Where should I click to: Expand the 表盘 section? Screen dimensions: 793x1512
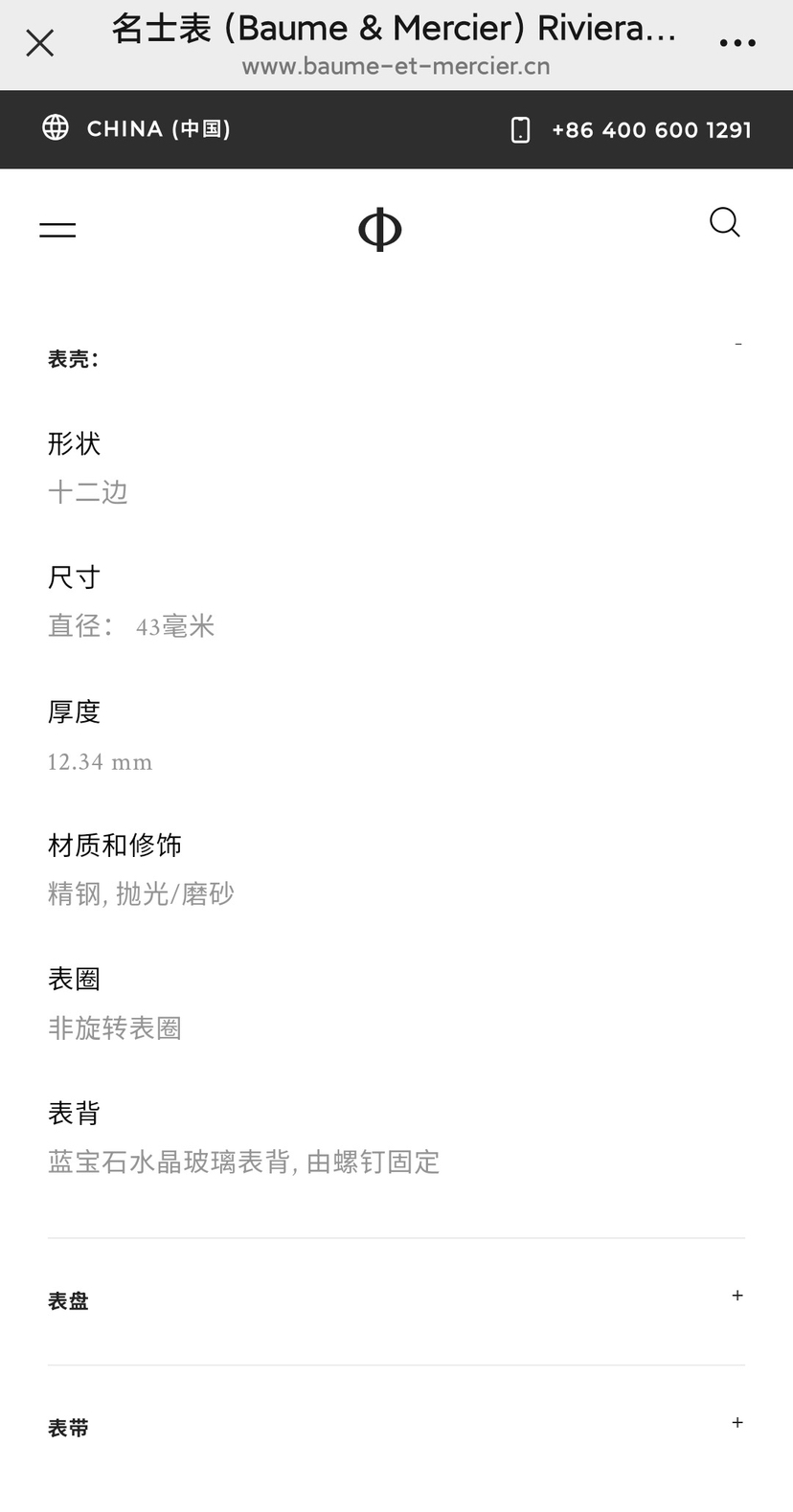pyautogui.click(x=736, y=1296)
